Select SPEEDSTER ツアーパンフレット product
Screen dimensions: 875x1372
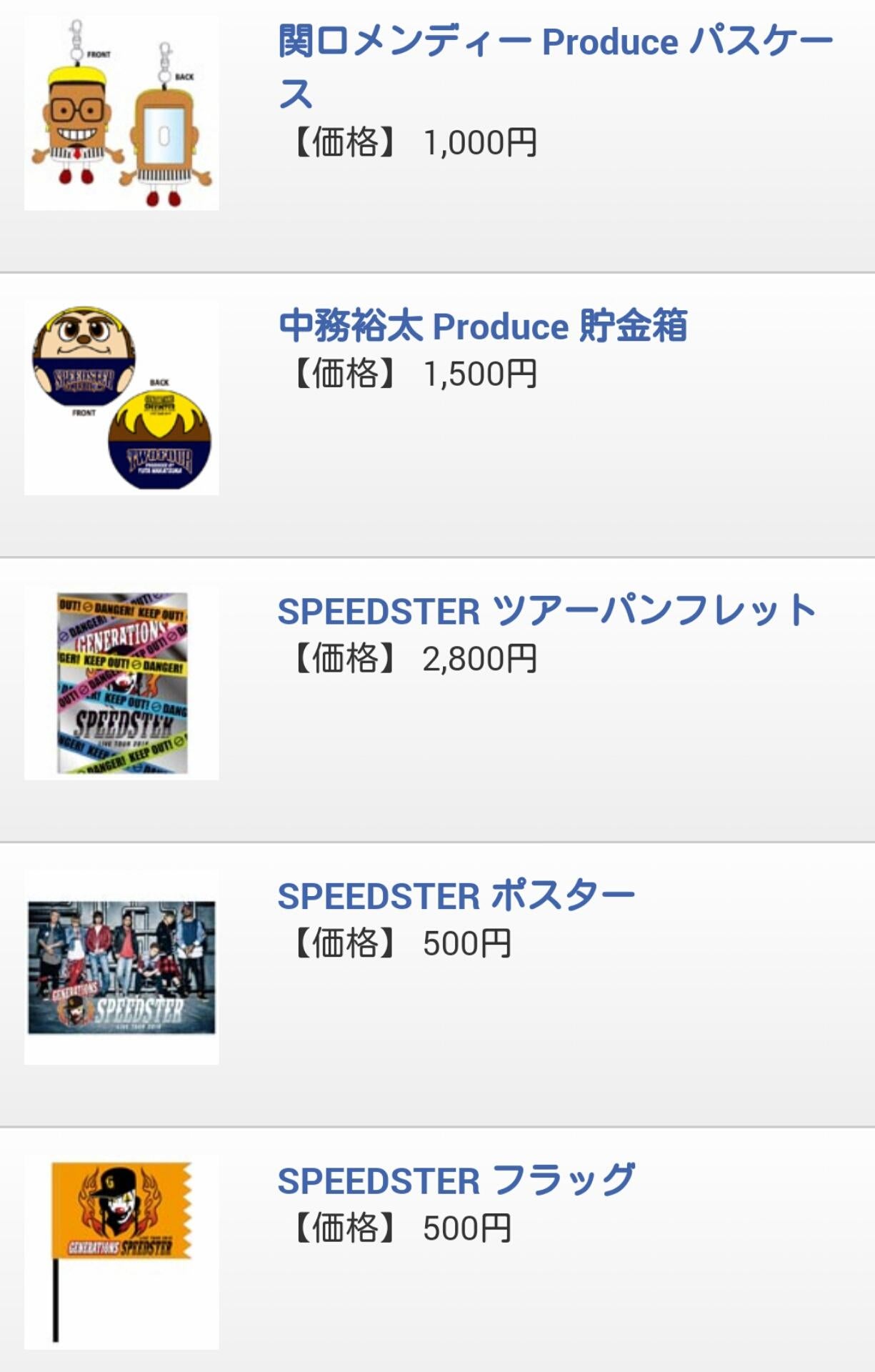(546, 612)
